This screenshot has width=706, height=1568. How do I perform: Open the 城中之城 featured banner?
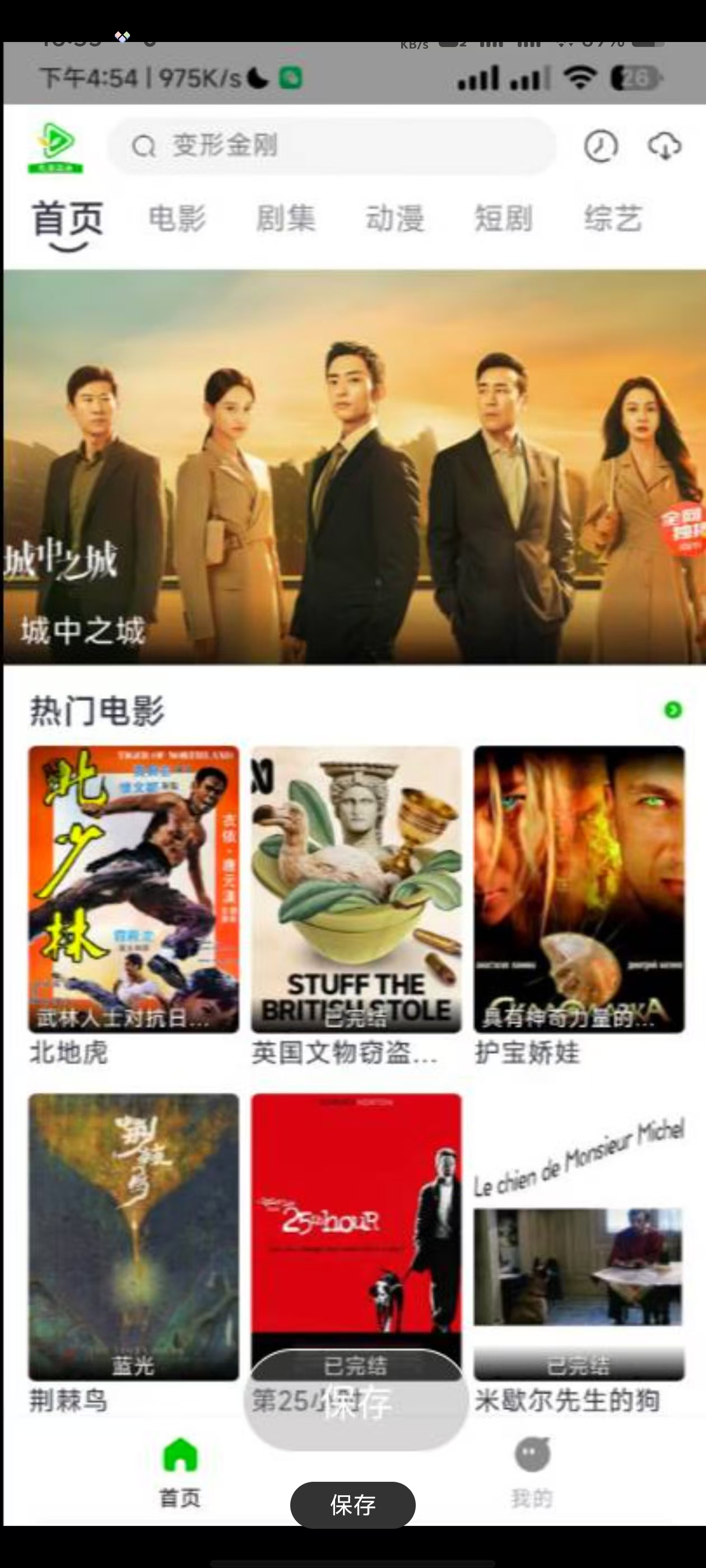click(354, 467)
